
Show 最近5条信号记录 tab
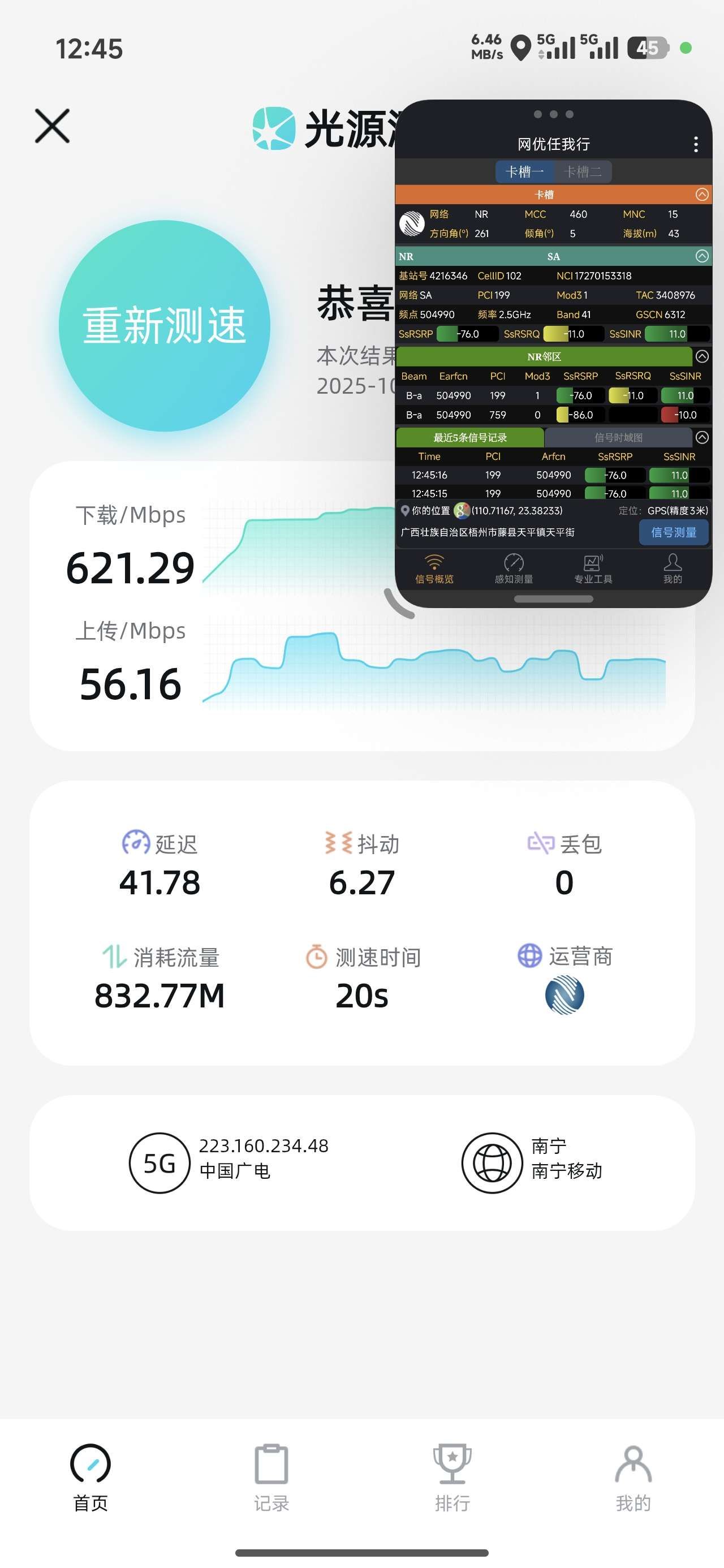(469, 438)
